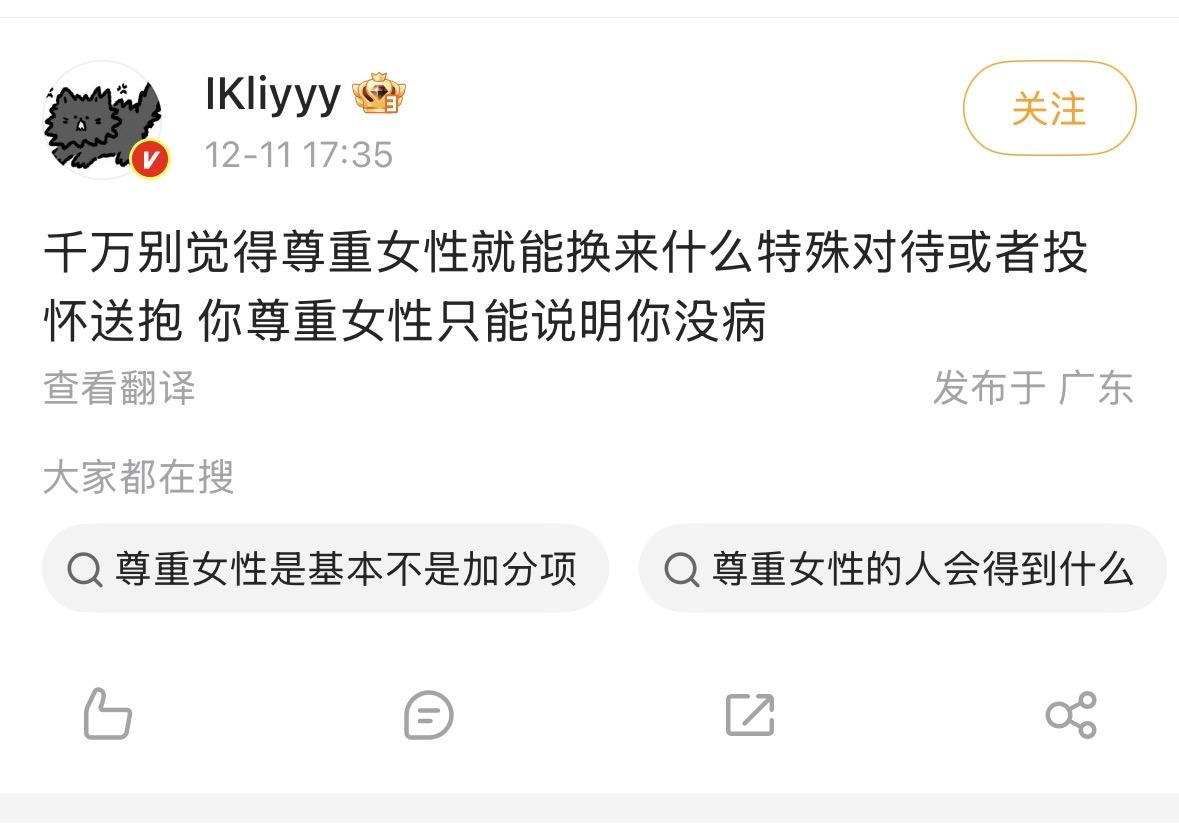Share this post via share icon
Viewport: 1179px width, 831px height.
pos(1071,715)
